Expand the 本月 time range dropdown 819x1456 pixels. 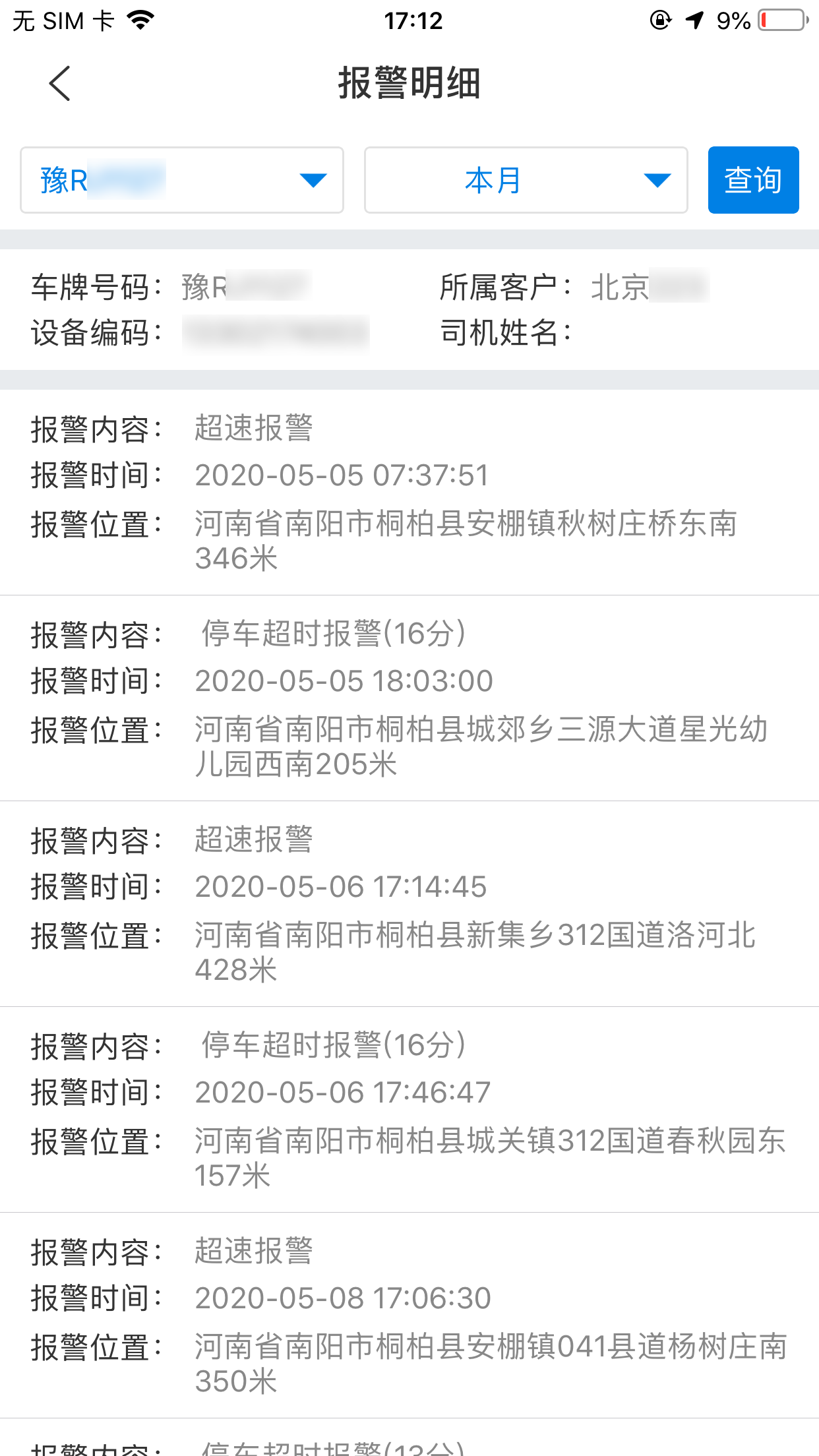pyautogui.click(x=526, y=180)
